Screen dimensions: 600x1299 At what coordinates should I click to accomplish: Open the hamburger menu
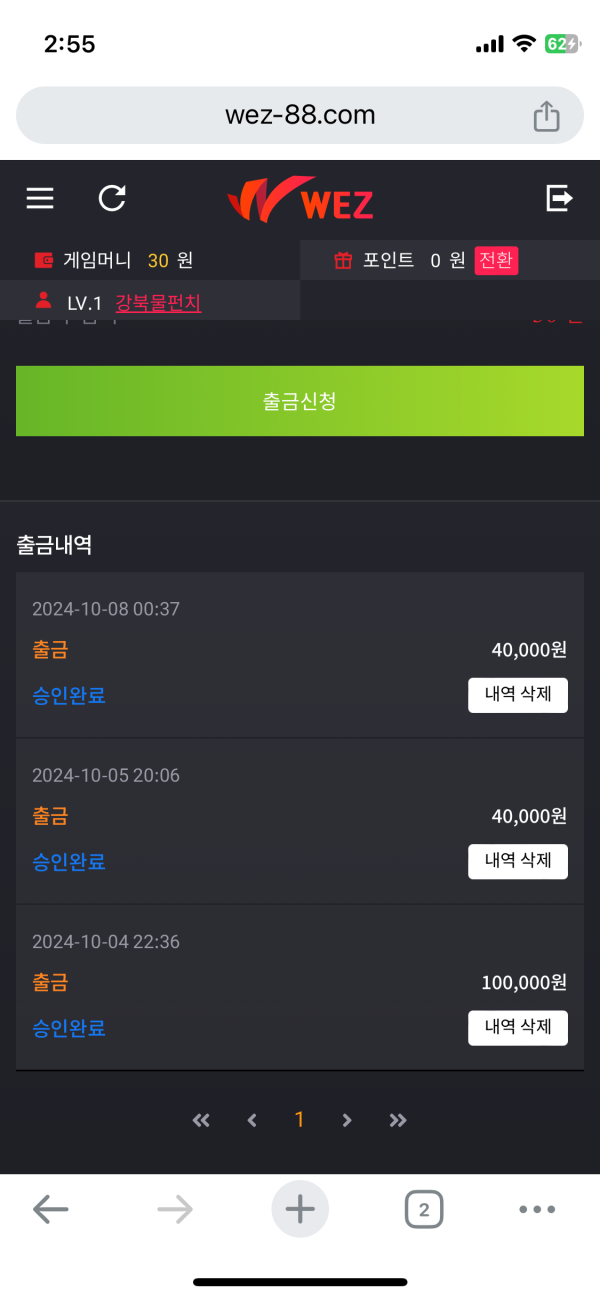40,198
